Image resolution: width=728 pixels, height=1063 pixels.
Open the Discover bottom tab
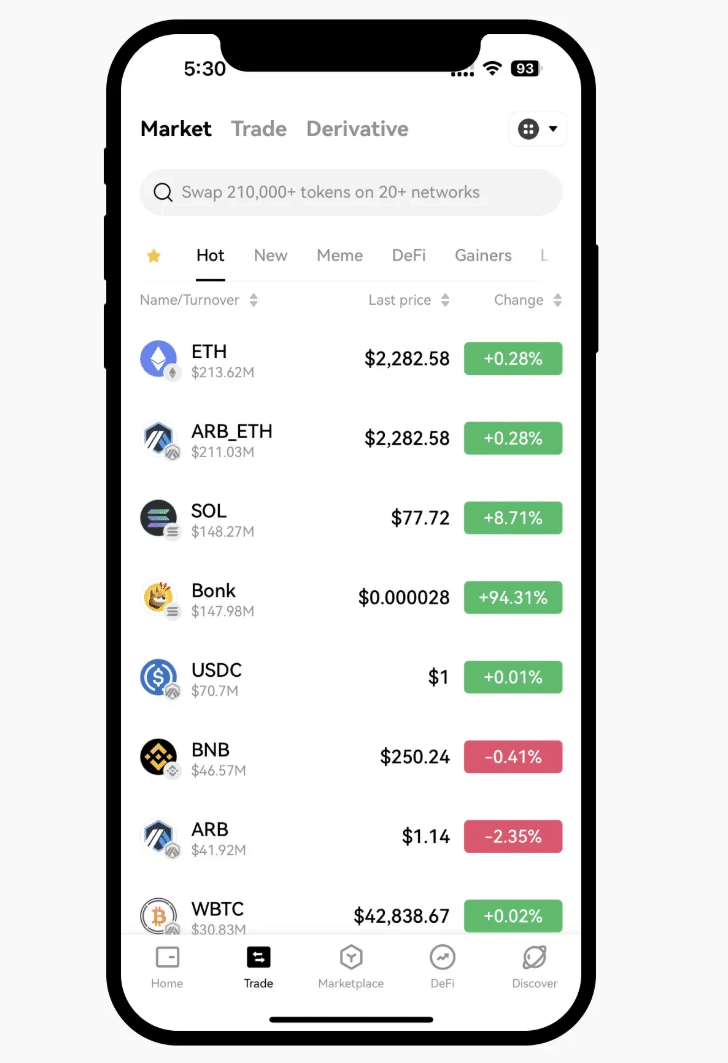point(534,967)
